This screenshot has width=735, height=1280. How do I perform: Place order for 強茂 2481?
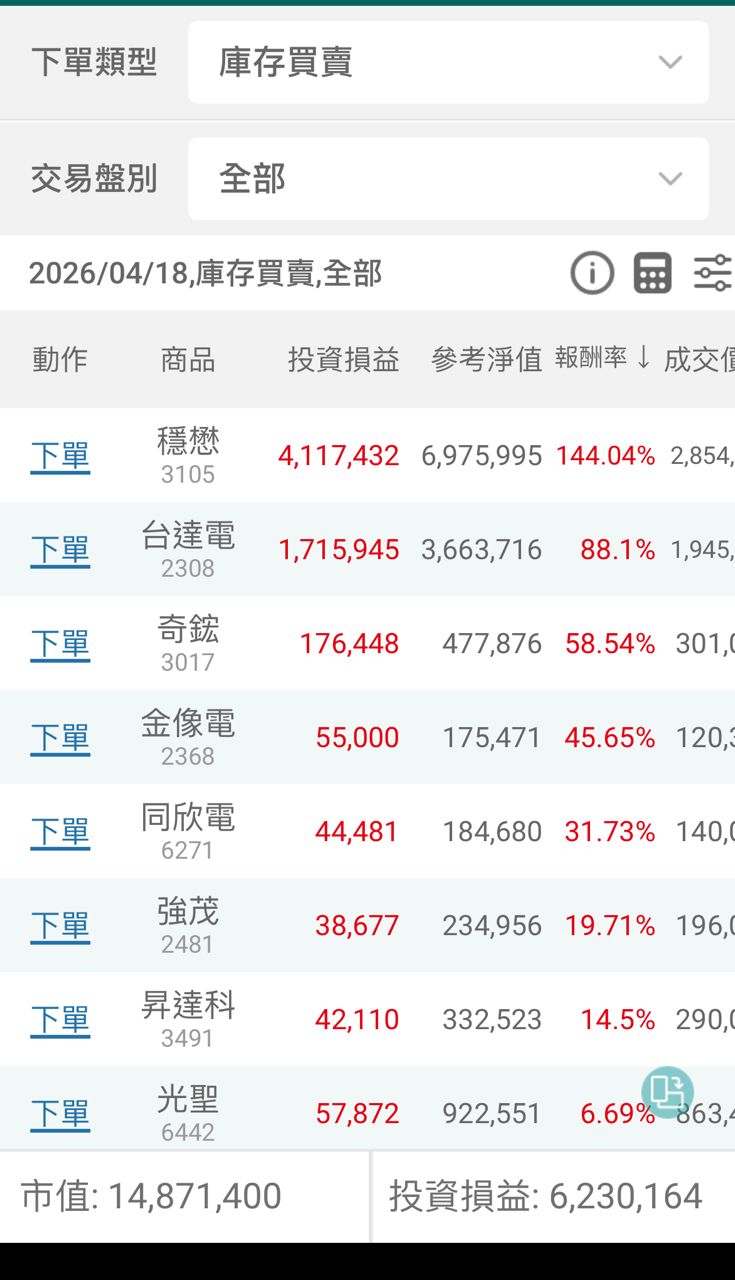(60, 926)
